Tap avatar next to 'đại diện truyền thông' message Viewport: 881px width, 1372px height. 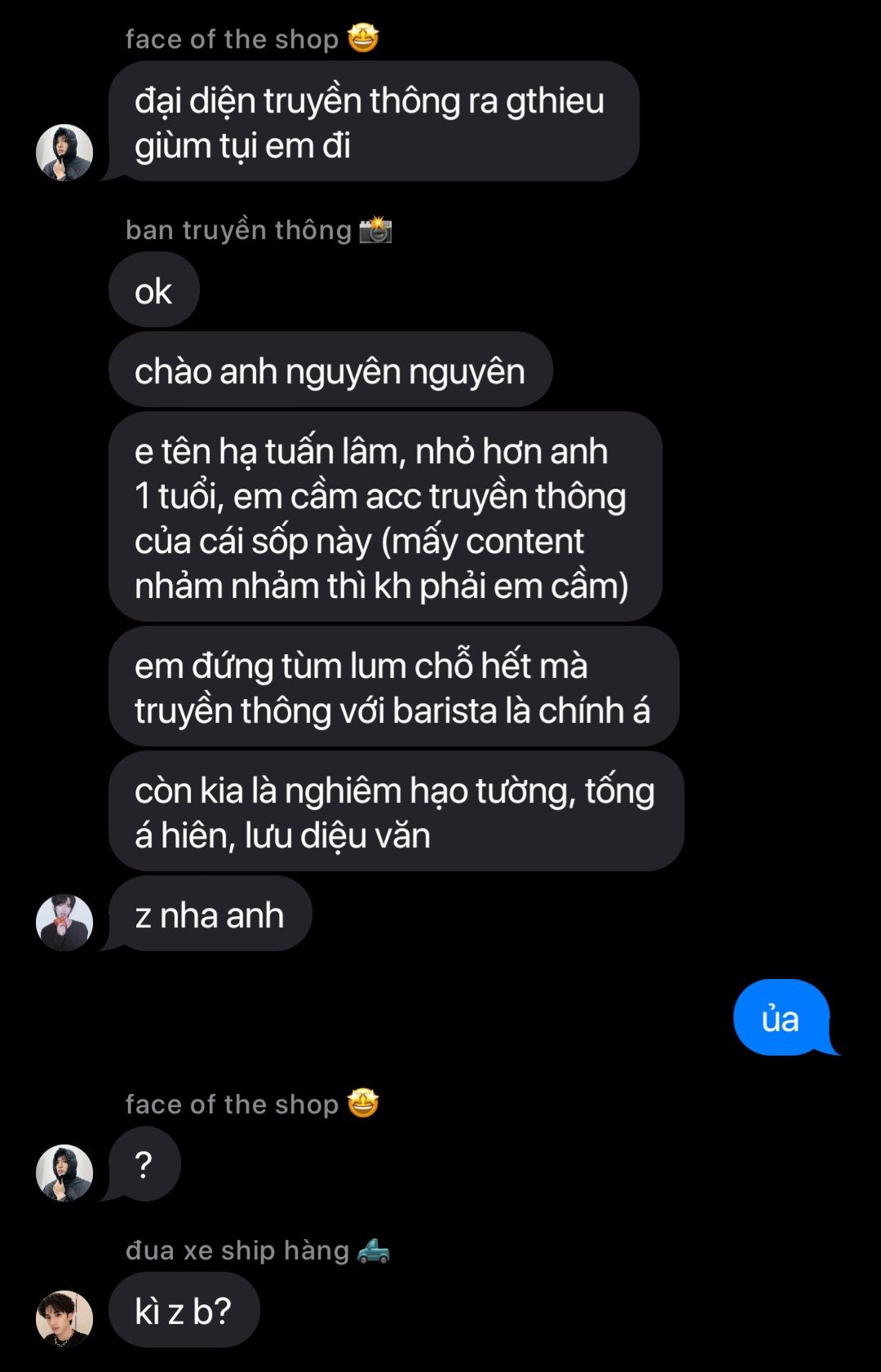click(x=64, y=153)
